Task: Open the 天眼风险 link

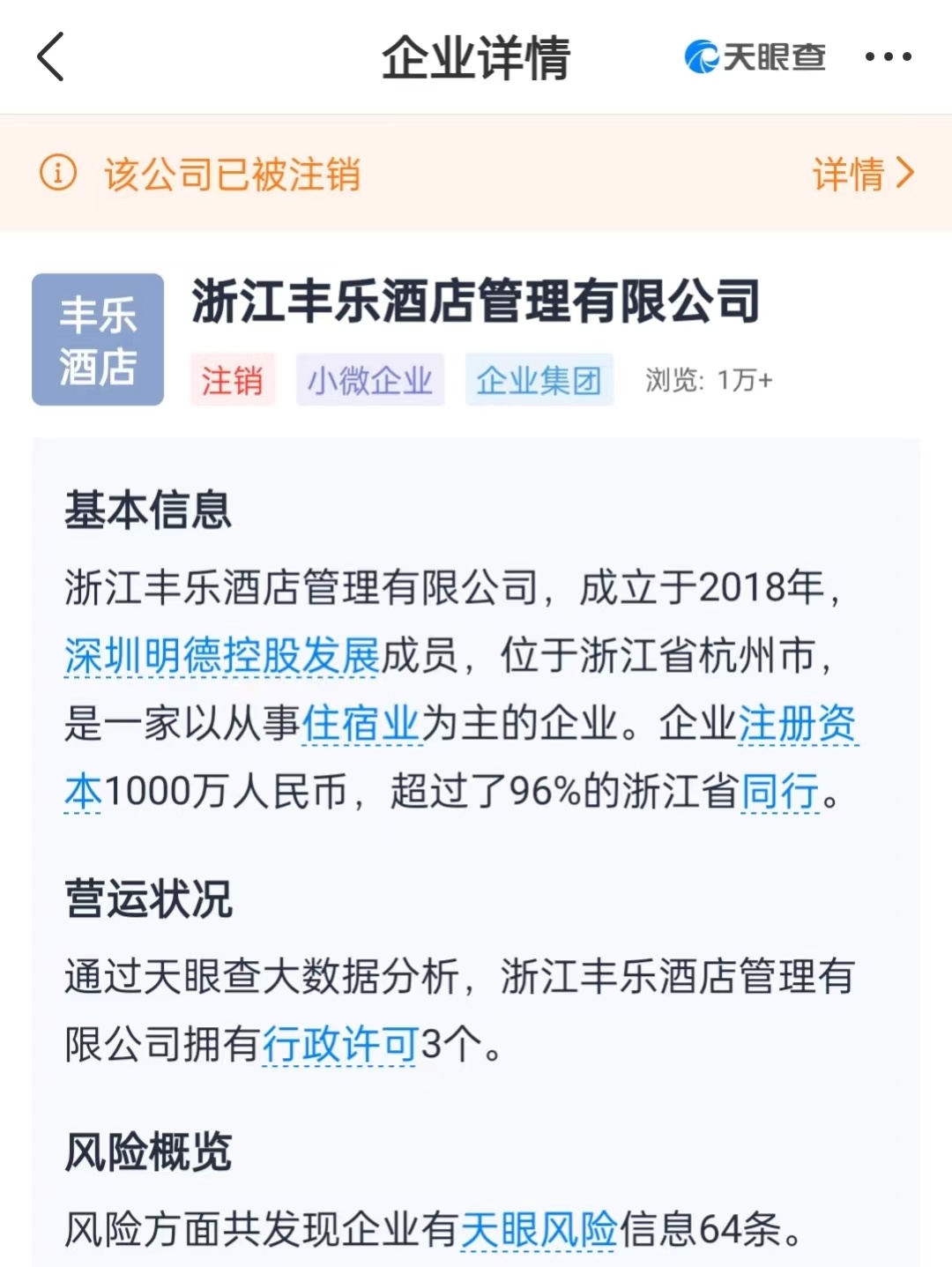Action: click(x=539, y=1229)
